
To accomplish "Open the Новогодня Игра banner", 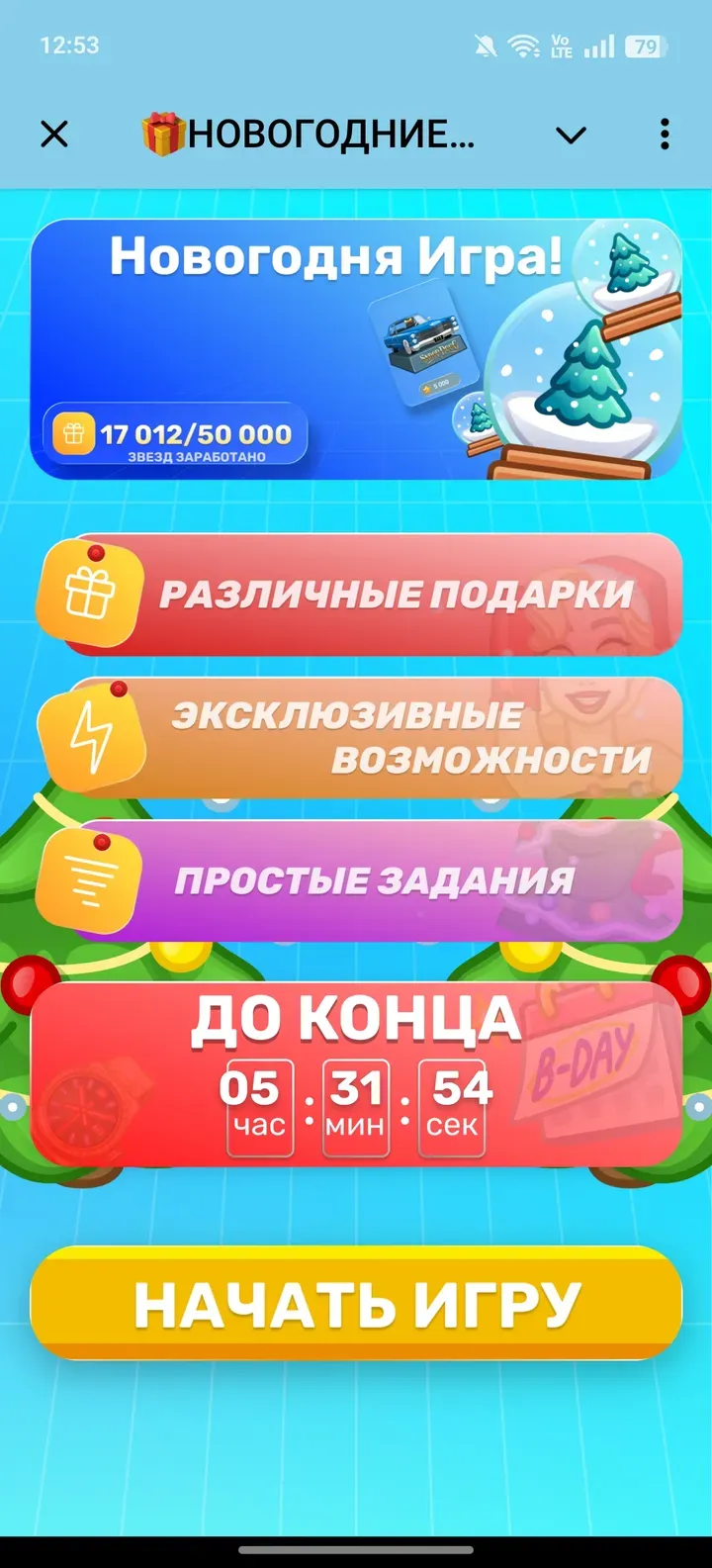I will tap(356, 348).
